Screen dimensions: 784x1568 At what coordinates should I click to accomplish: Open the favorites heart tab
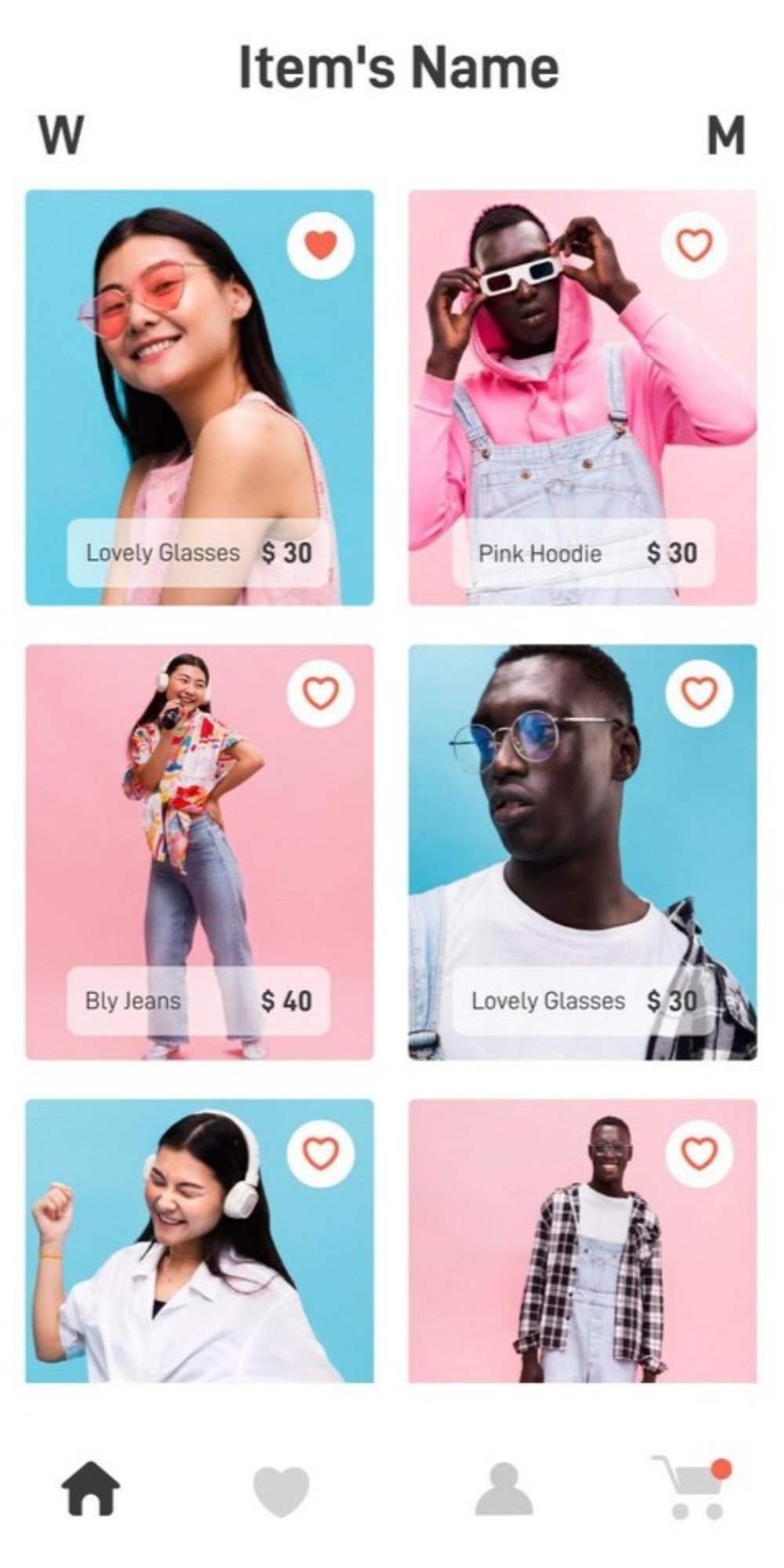point(281,1489)
